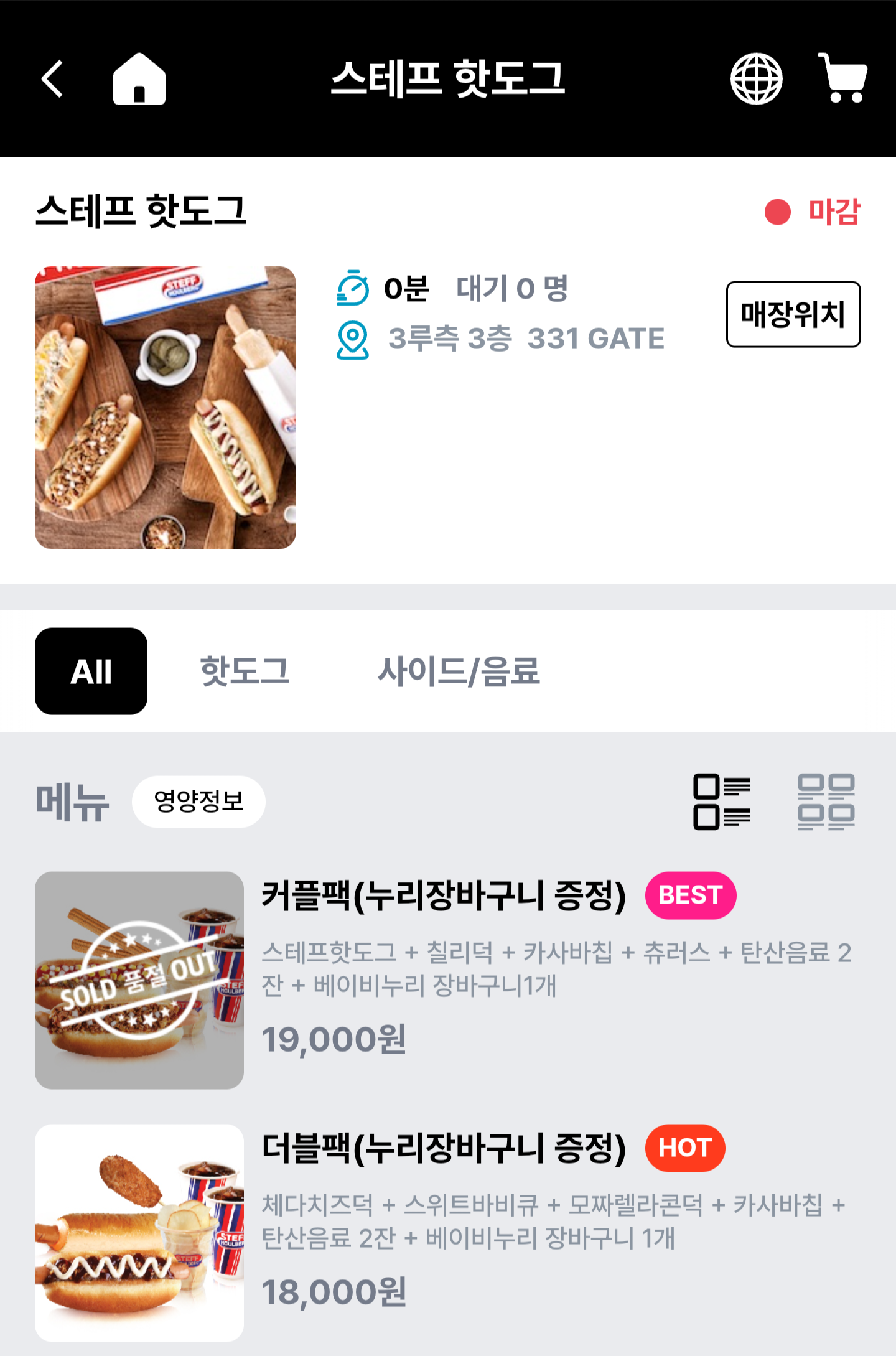Open language globe selector
896x1356 pixels.
(756, 79)
